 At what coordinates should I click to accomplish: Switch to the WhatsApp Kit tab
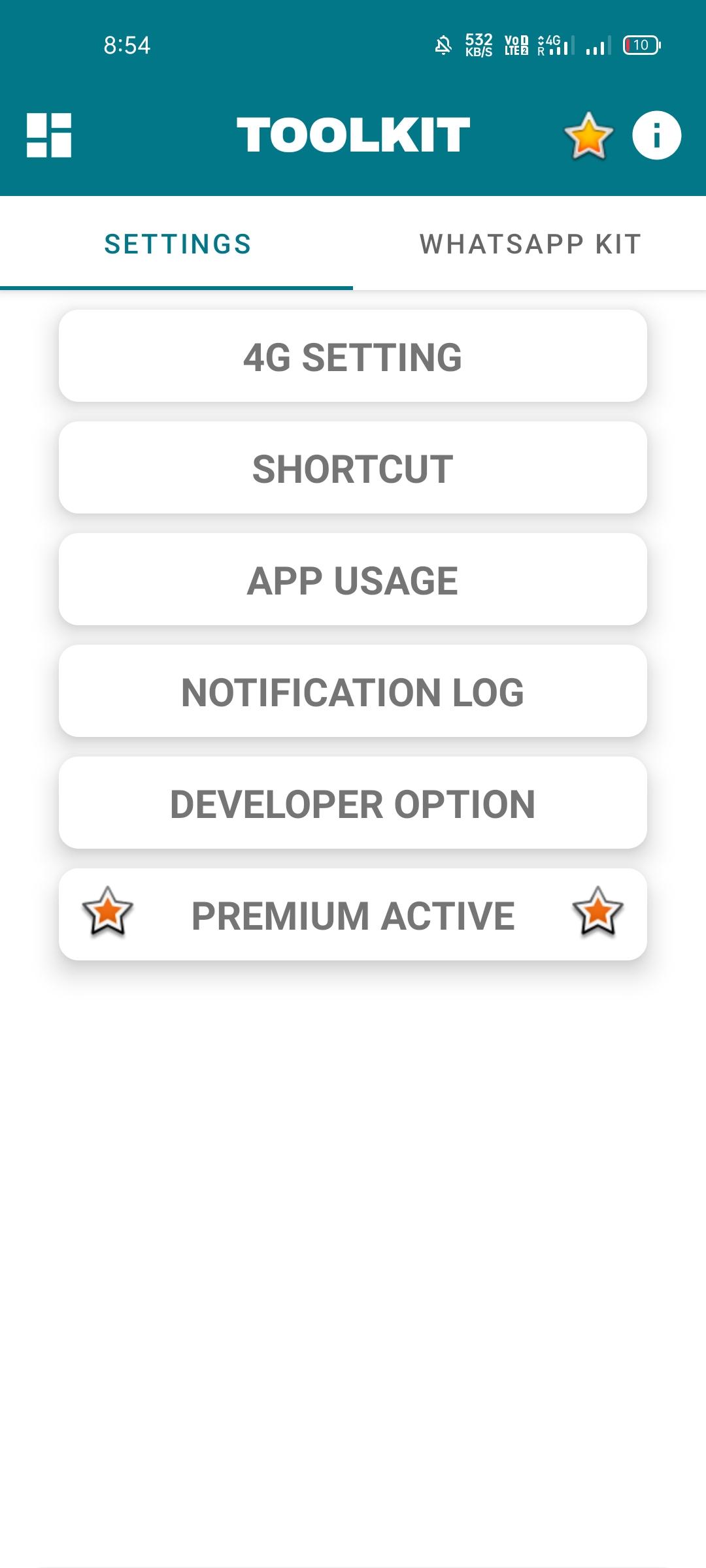pos(529,244)
